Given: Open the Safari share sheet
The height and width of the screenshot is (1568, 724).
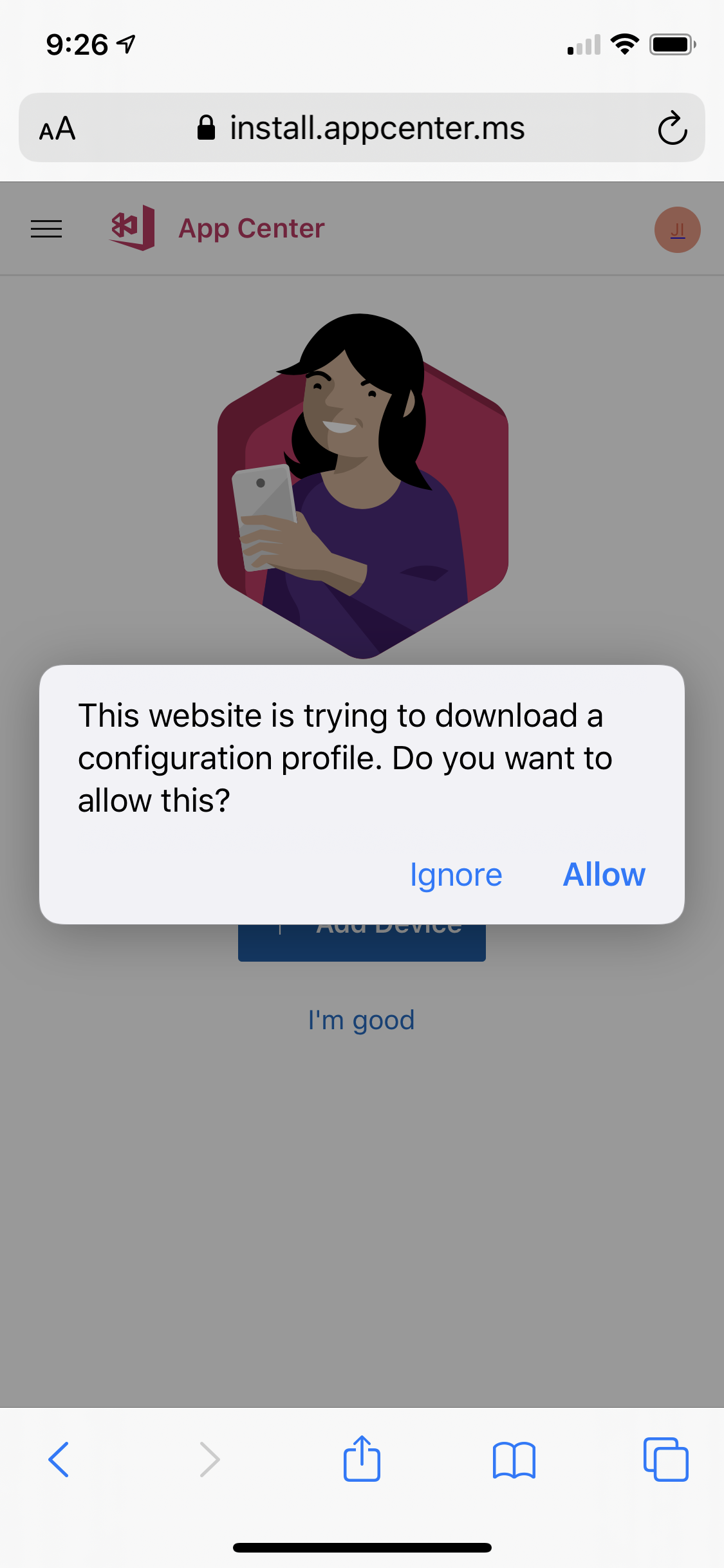Looking at the screenshot, I should tap(362, 1459).
